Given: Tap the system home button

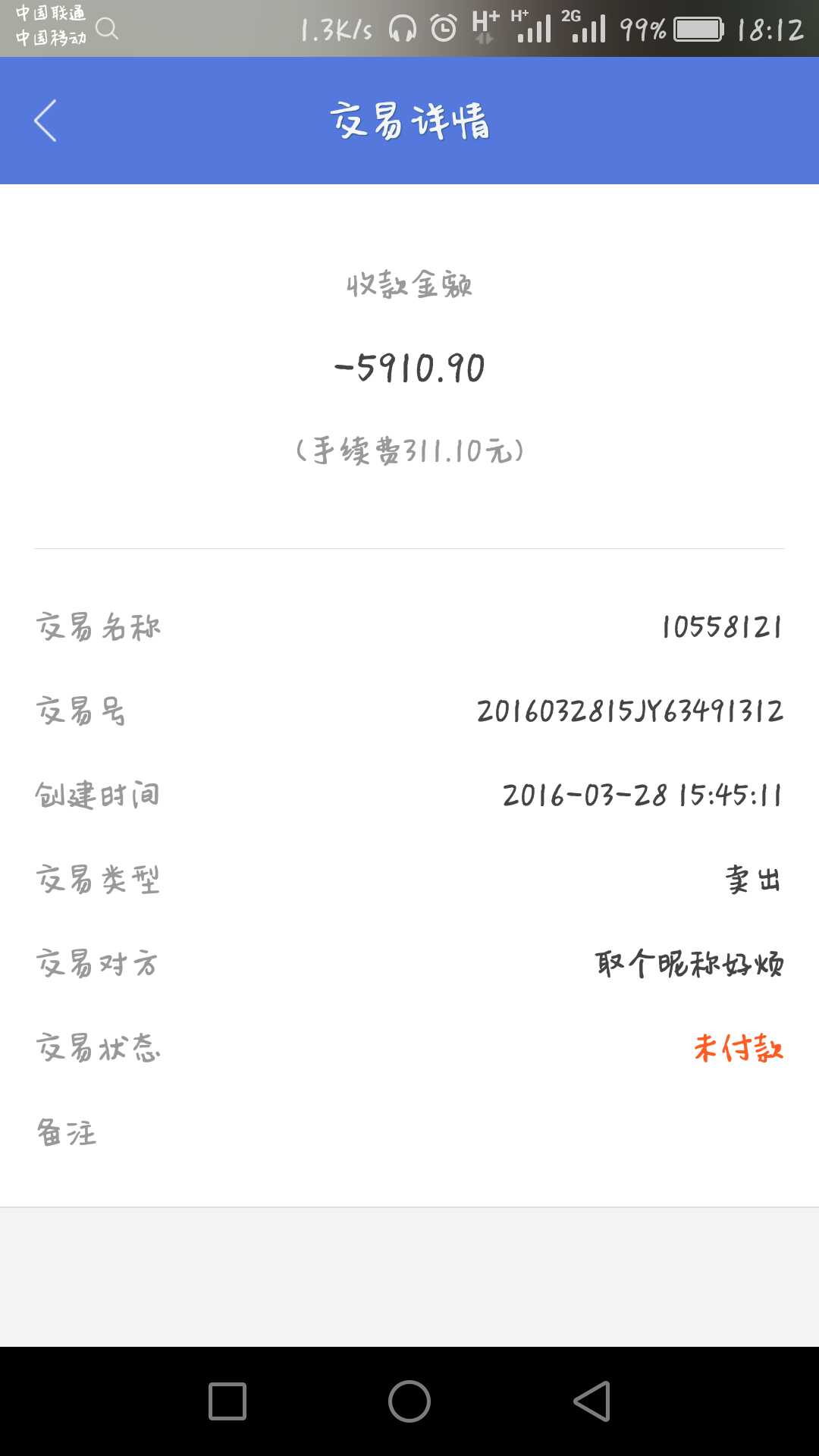Looking at the screenshot, I should (409, 1401).
